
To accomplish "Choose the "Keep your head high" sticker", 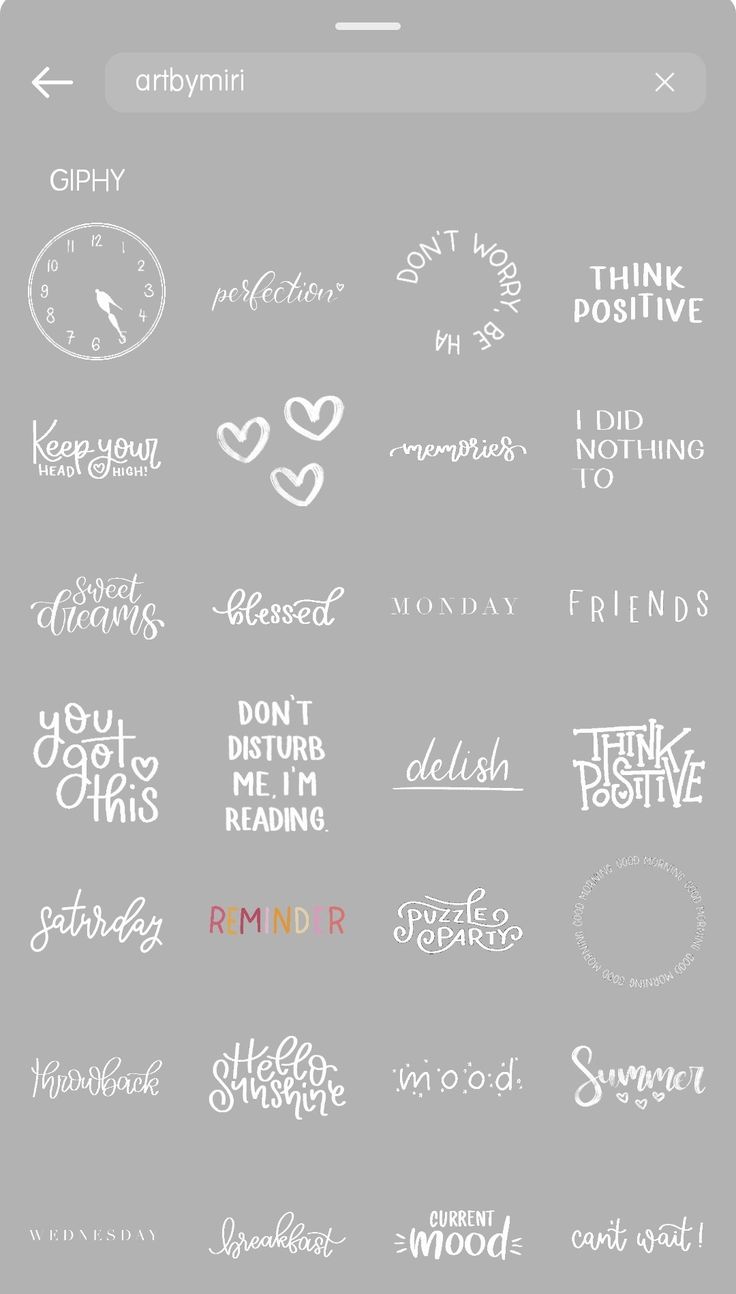I will (96, 450).
